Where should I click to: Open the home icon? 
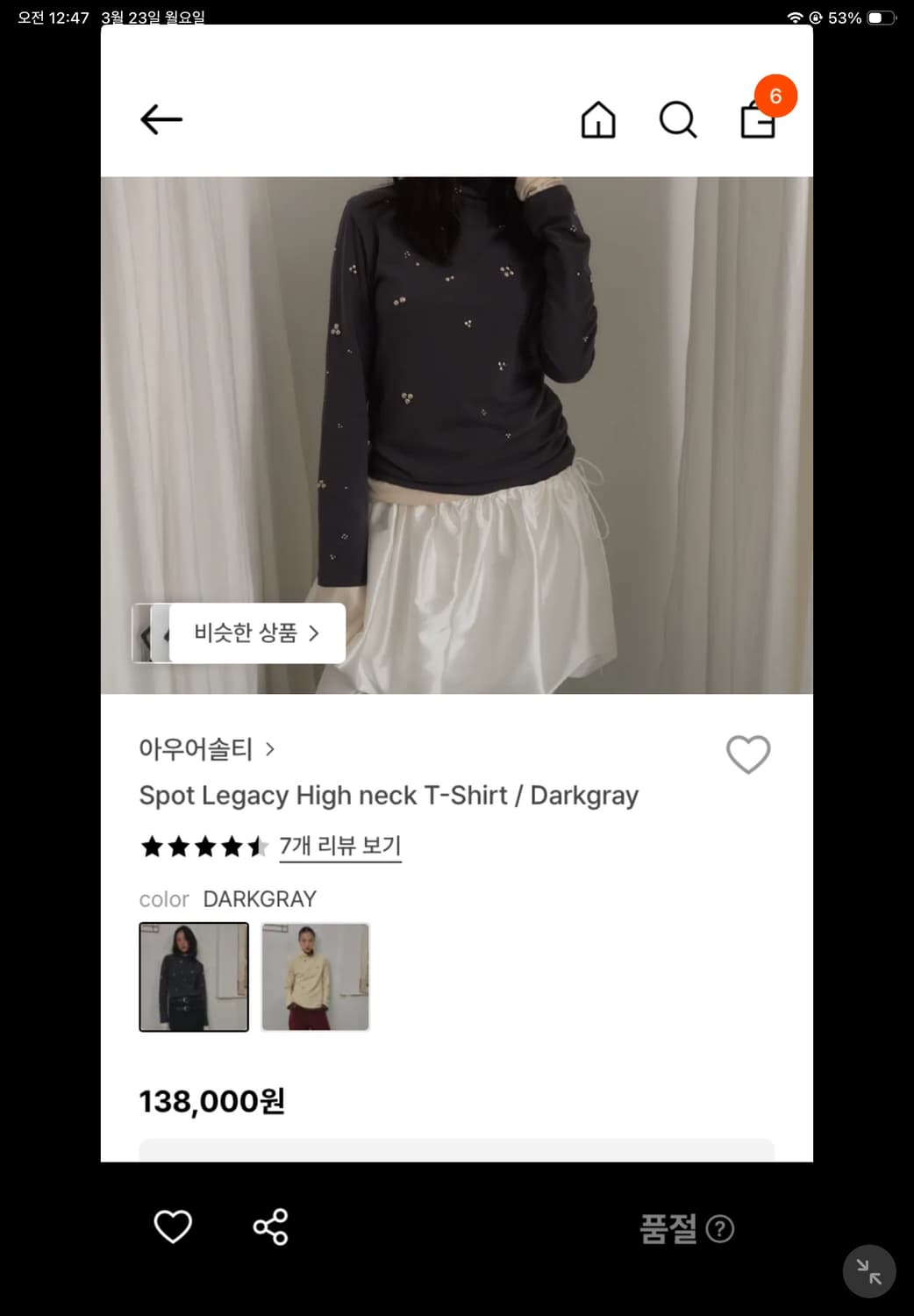(598, 121)
